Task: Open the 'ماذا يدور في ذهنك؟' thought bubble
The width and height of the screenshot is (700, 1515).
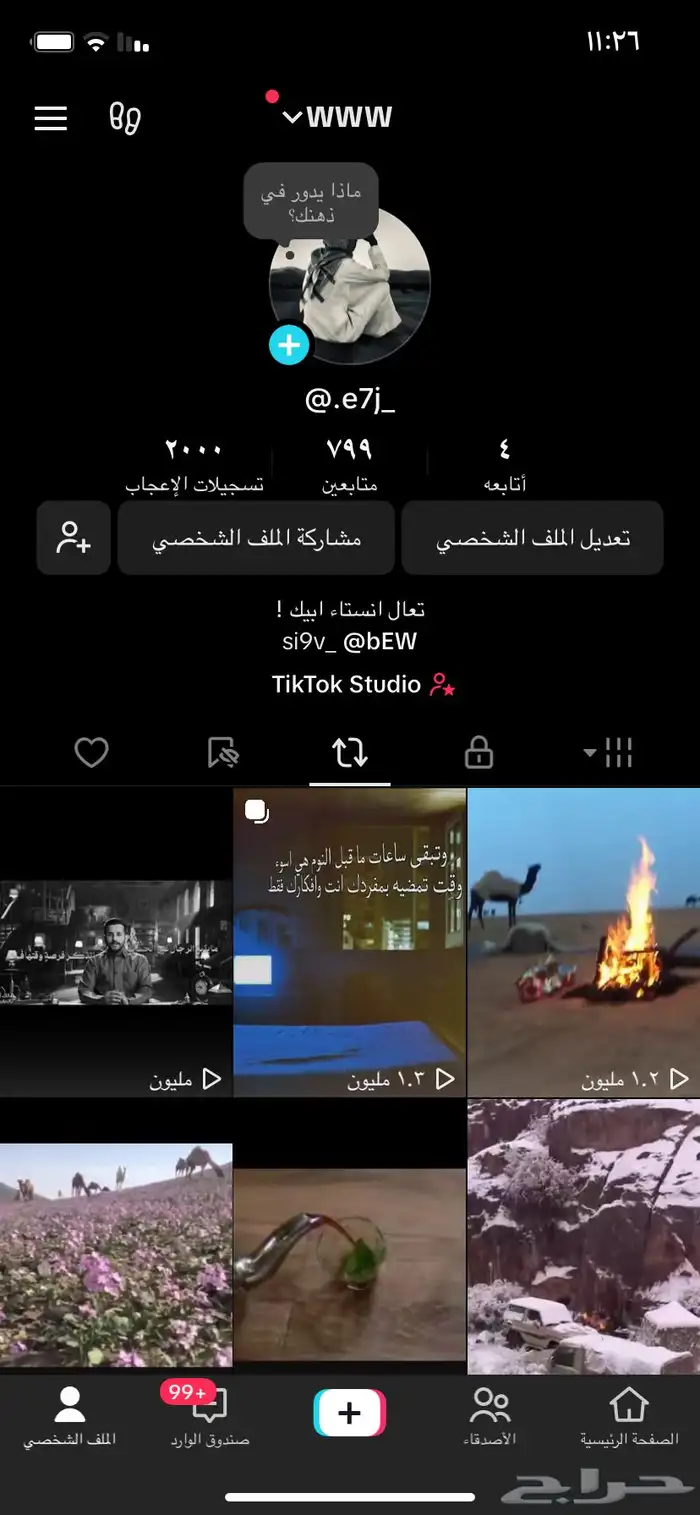Action: (x=310, y=200)
